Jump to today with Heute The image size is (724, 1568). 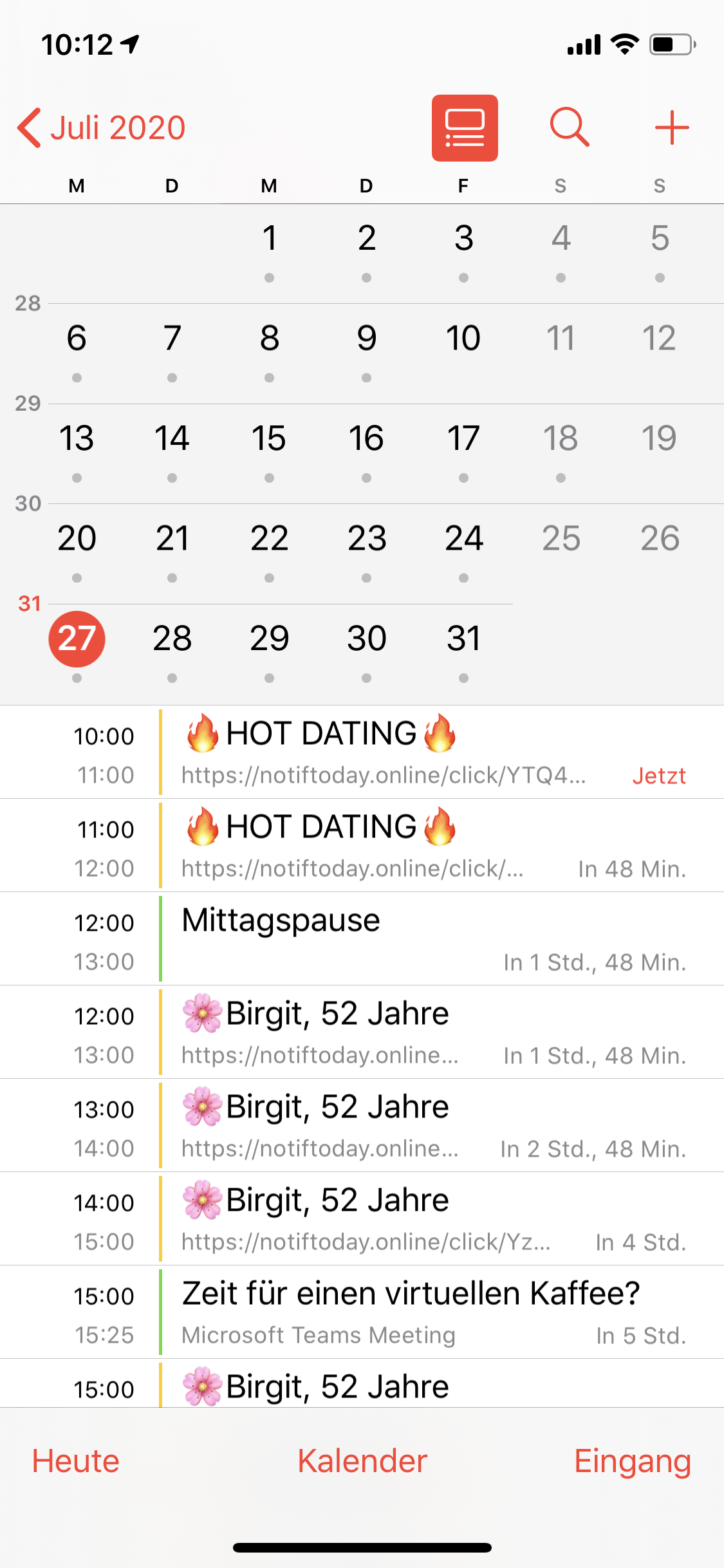coord(76,1461)
